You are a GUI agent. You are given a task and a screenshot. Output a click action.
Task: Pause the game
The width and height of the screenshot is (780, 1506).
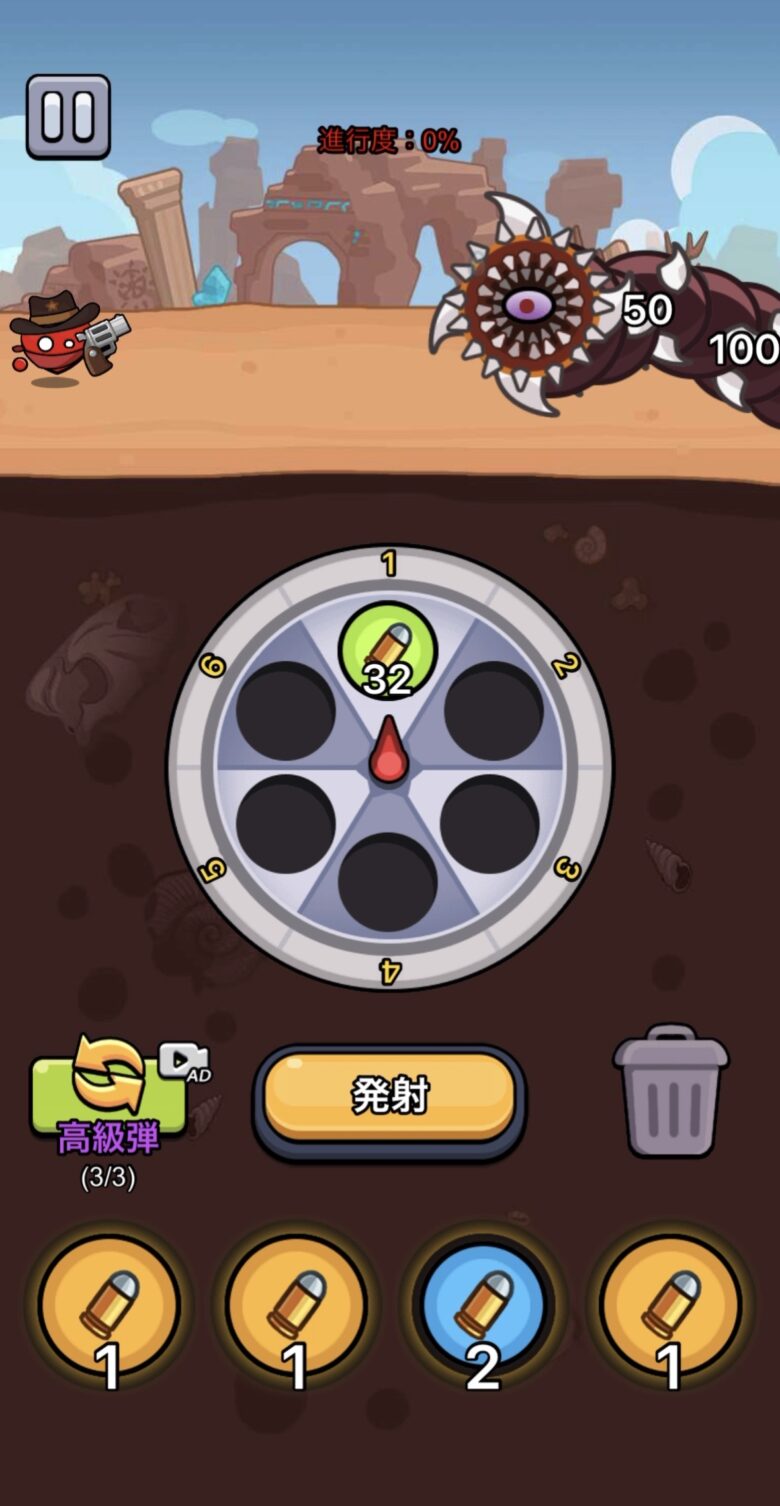[x=68, y=116]
